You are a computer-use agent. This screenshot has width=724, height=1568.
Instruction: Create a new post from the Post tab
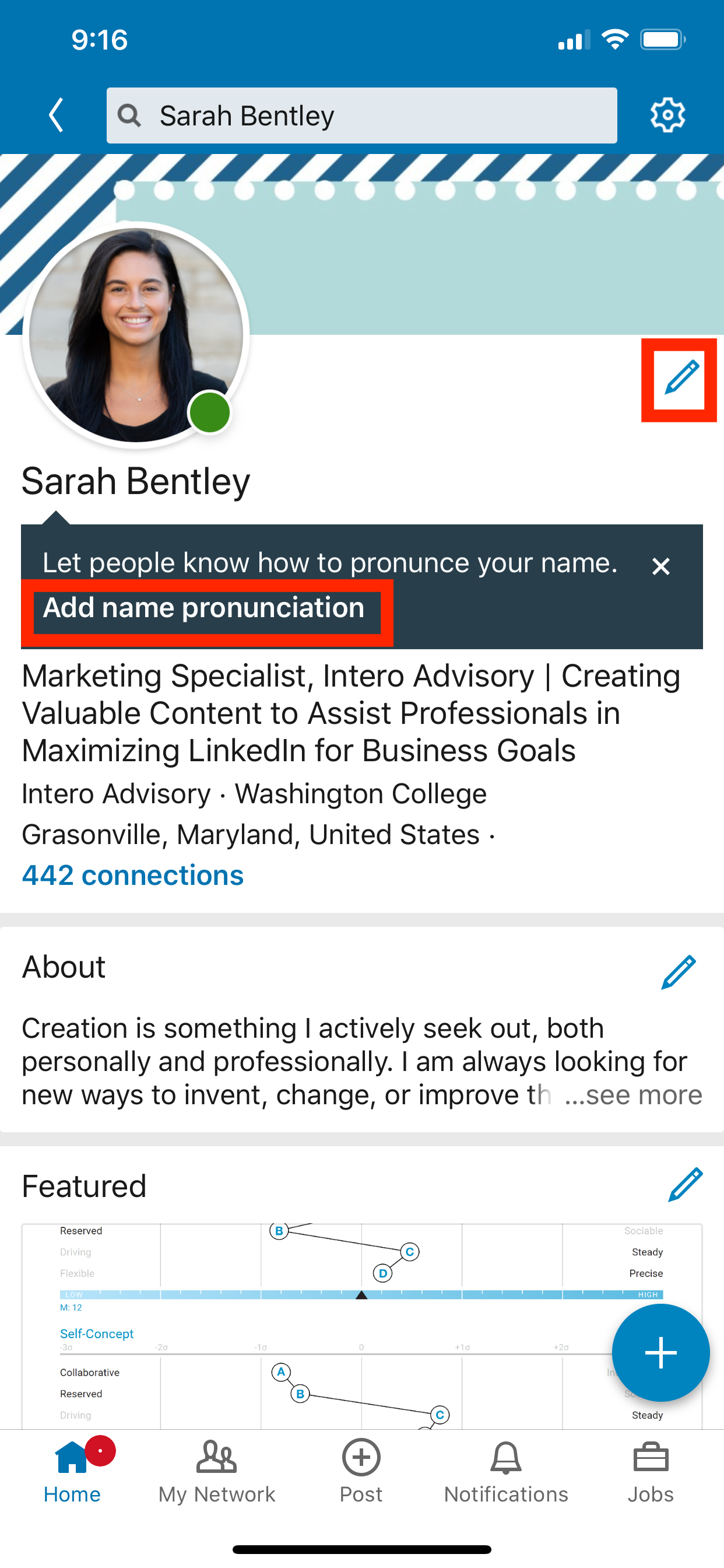361,1472
